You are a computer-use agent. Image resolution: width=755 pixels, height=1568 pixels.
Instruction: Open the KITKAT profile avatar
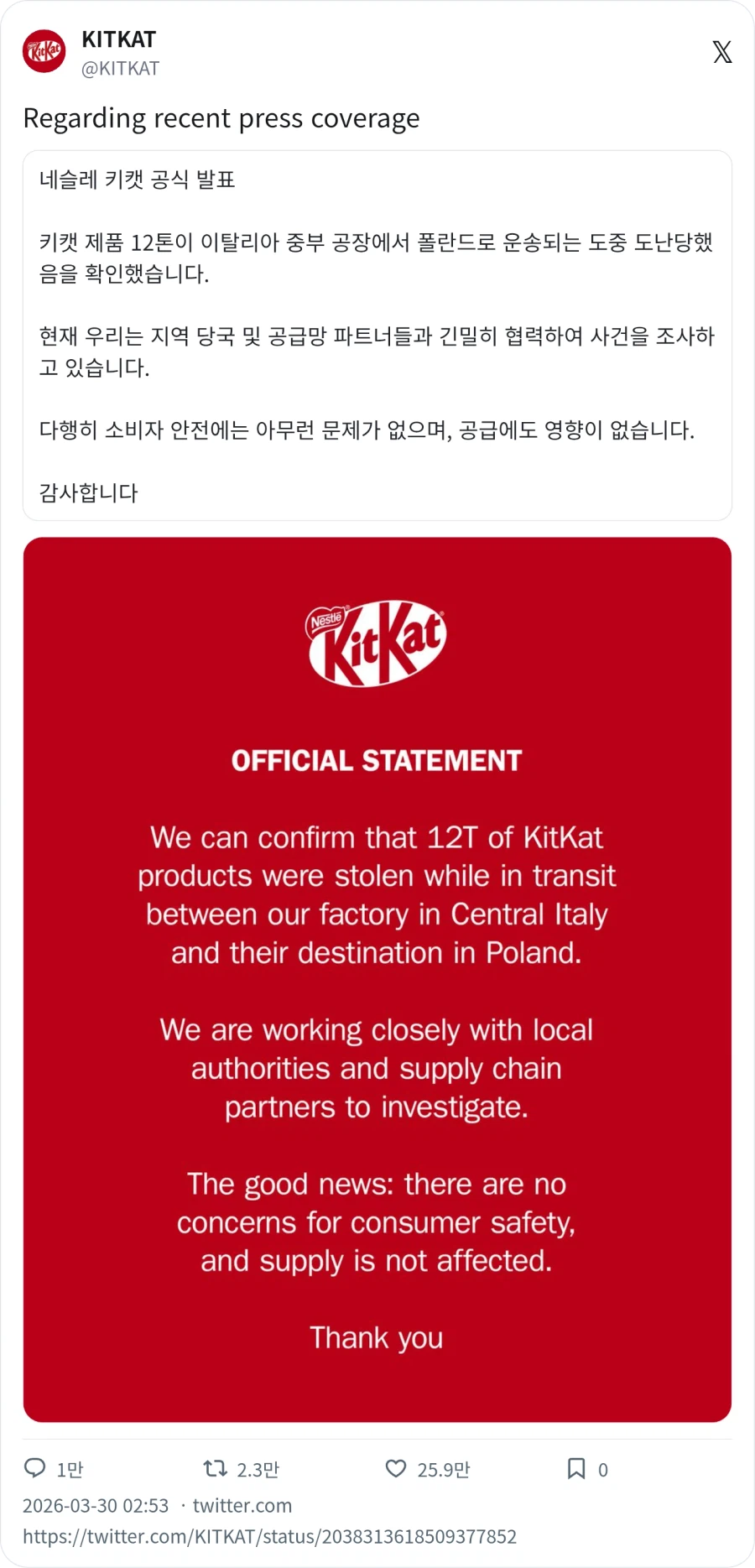[x=44, y=51]
